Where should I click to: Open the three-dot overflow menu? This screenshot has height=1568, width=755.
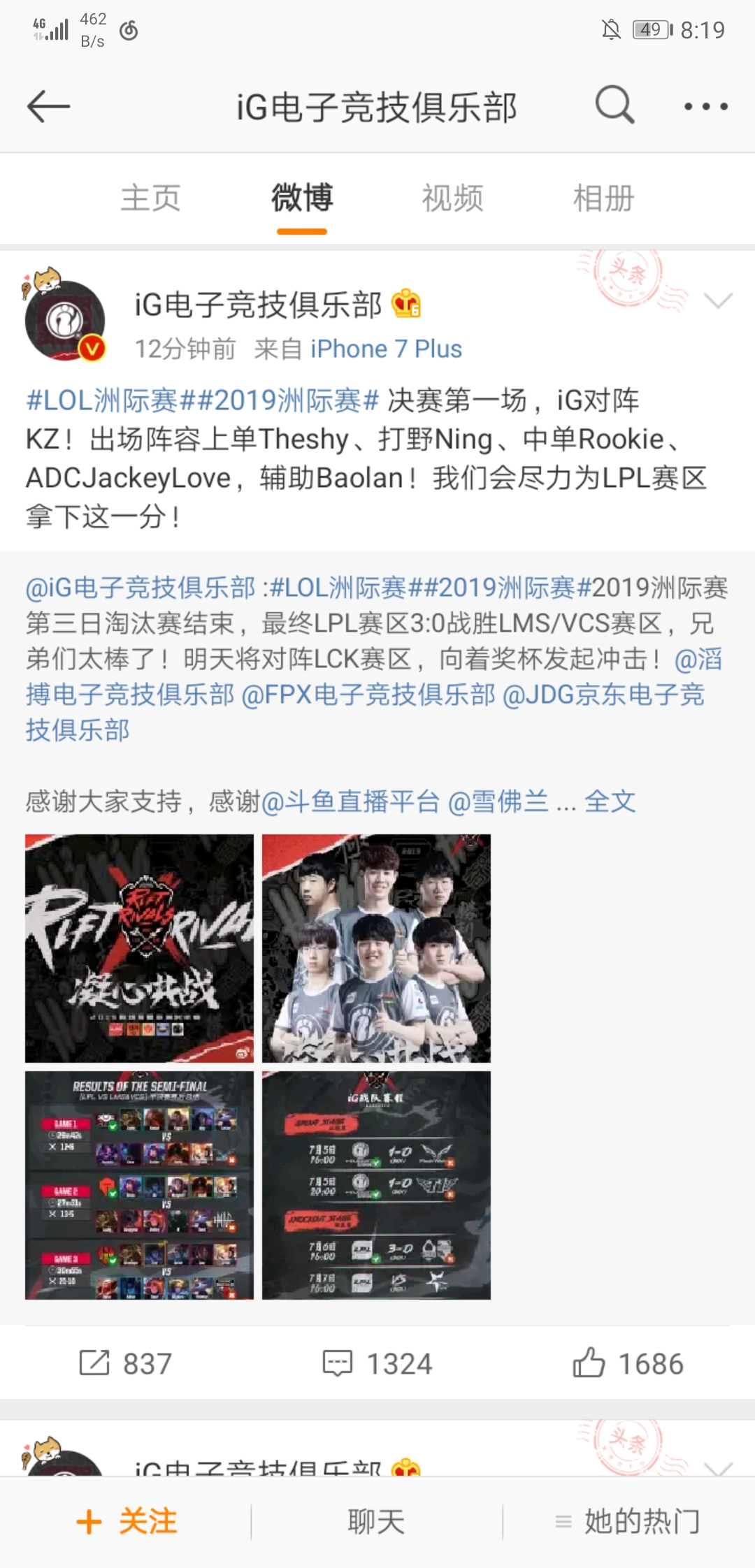(705, 107)
